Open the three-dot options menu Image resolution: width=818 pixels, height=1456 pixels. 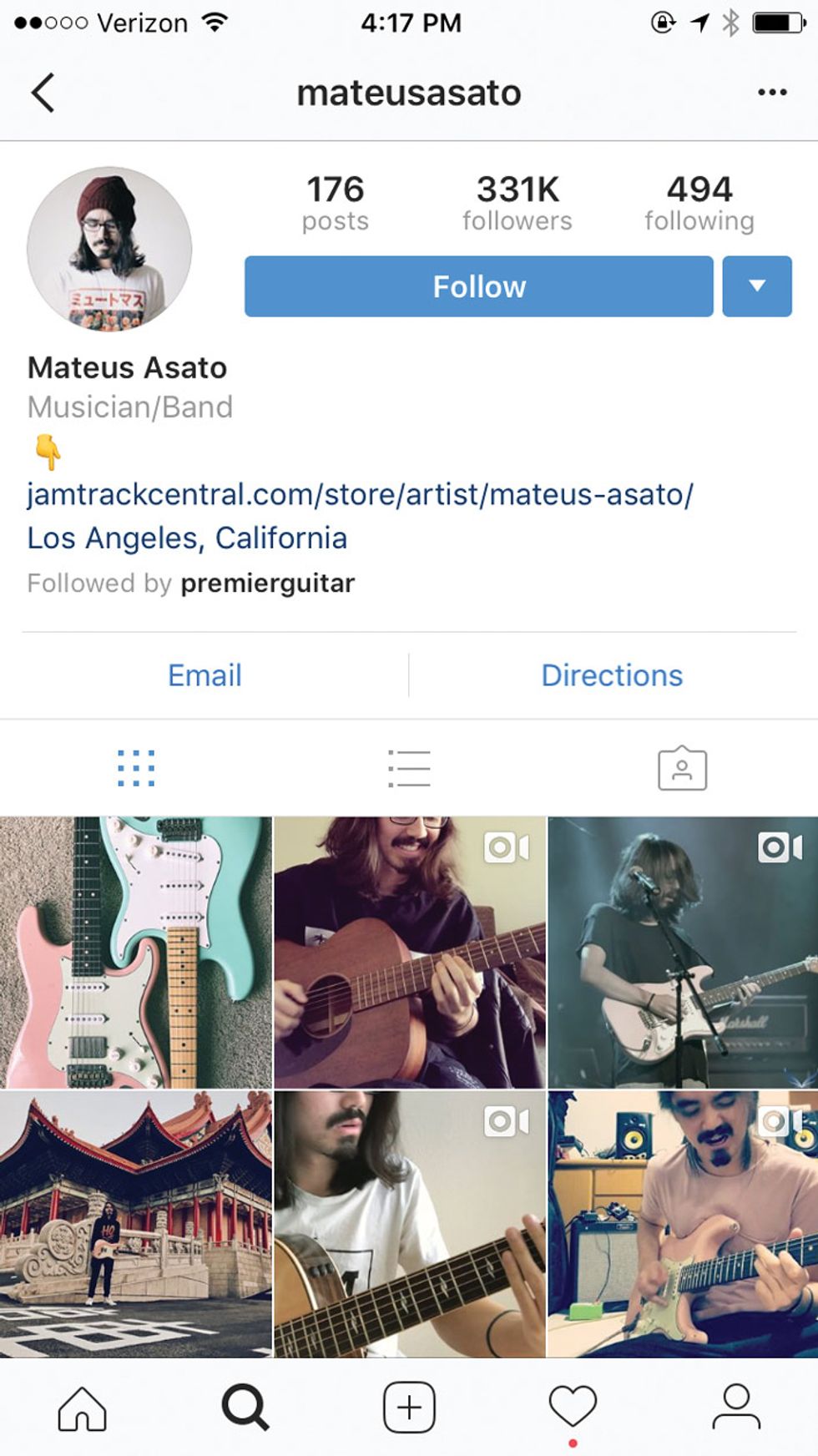pyautogui.click(x=772, y=92)
